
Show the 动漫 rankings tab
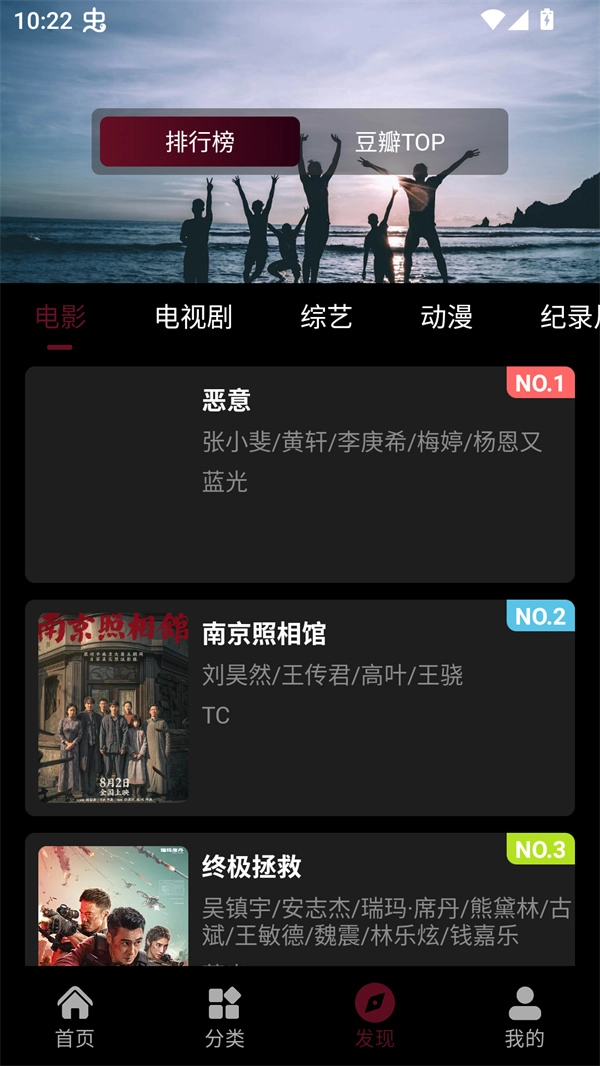(x=446, y=318)
